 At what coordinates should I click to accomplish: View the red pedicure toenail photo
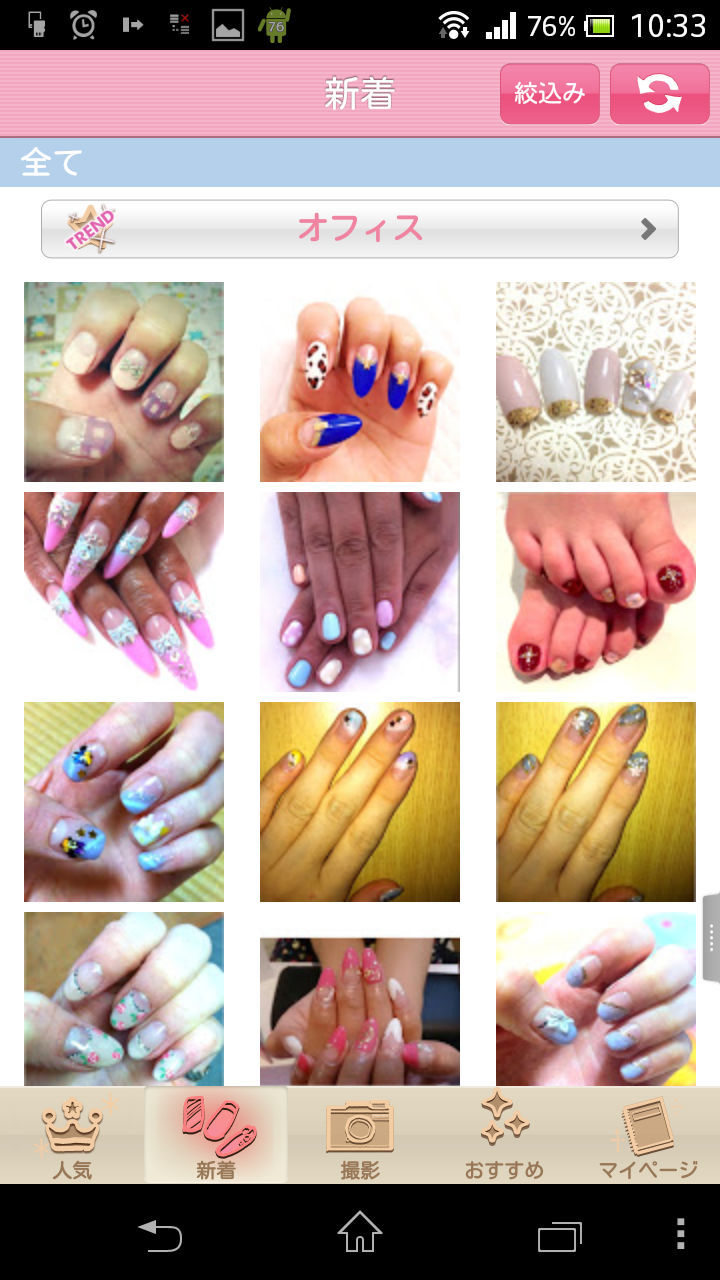click(596, 592)
